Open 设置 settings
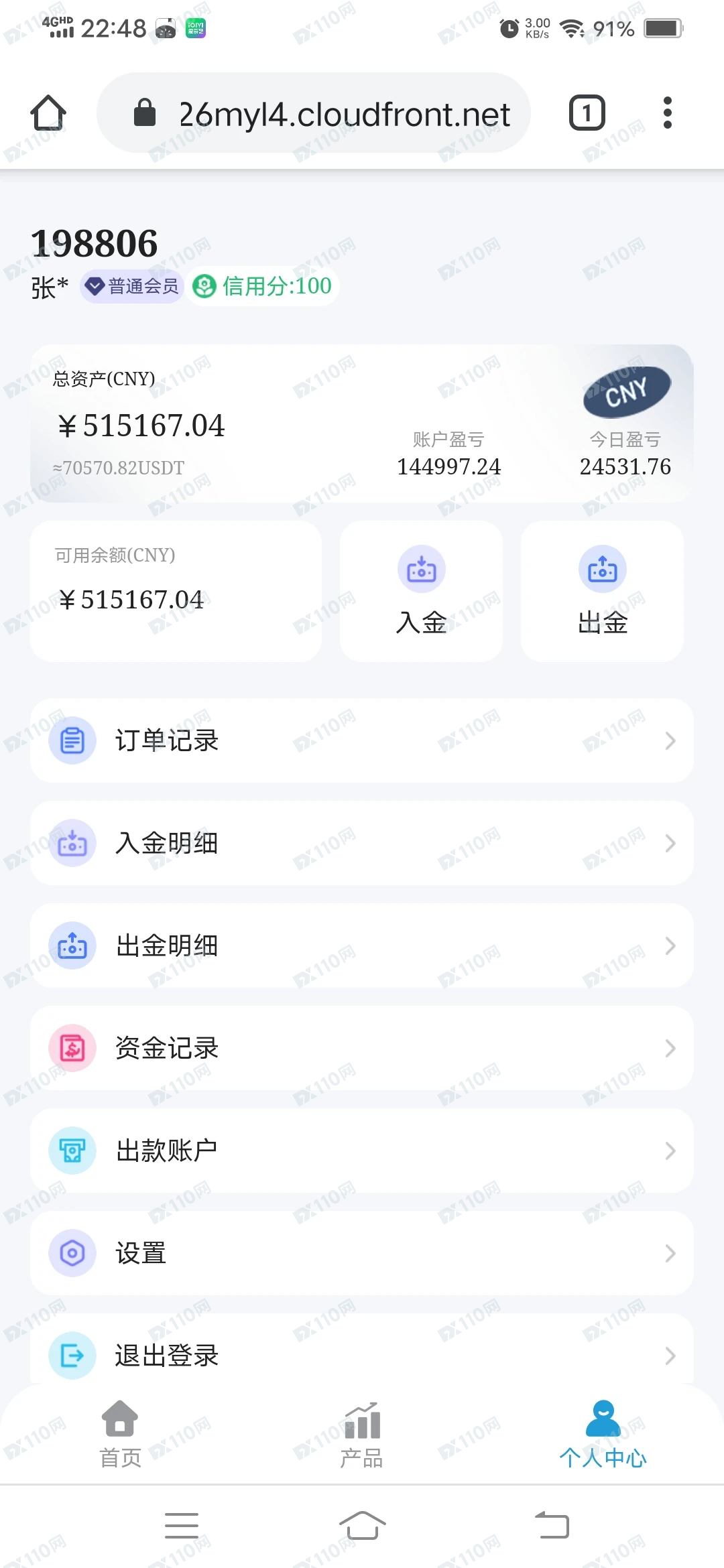 362,1253
